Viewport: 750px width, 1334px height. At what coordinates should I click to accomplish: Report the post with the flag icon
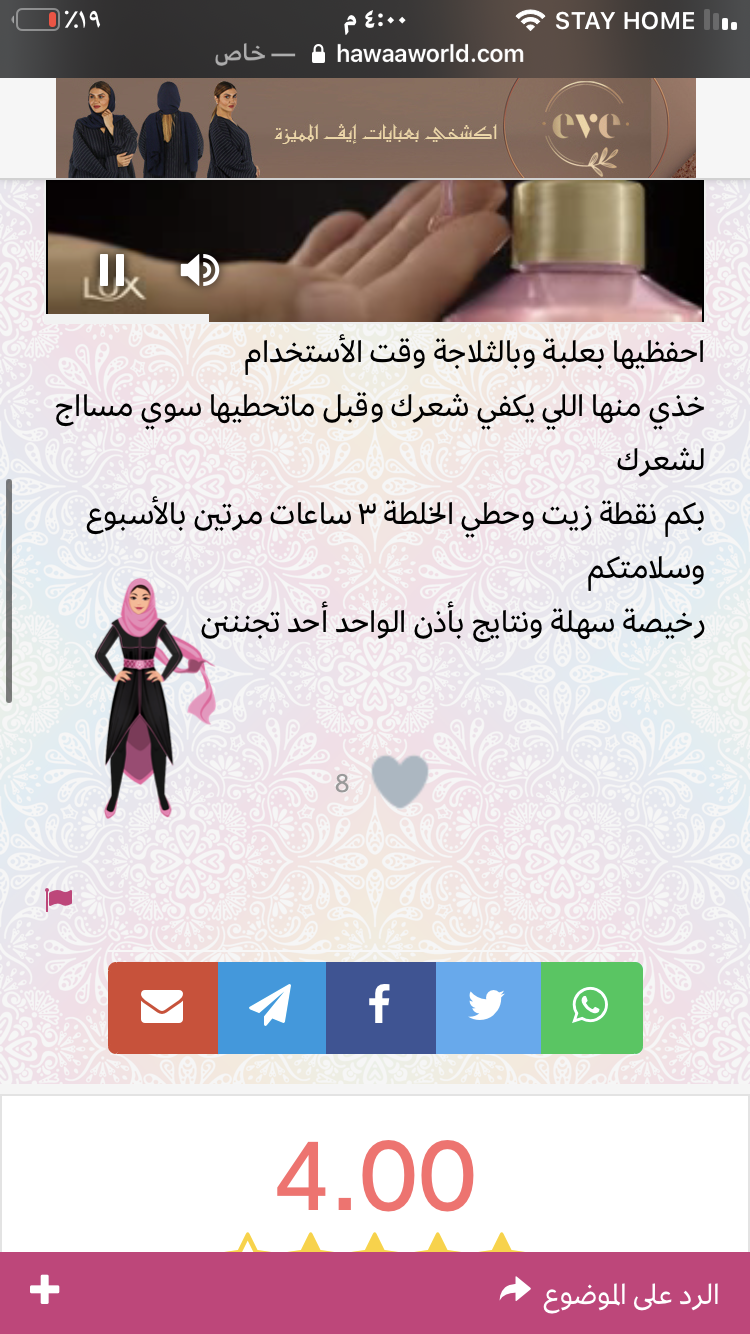pyautogui.click(x=59, y=900)
